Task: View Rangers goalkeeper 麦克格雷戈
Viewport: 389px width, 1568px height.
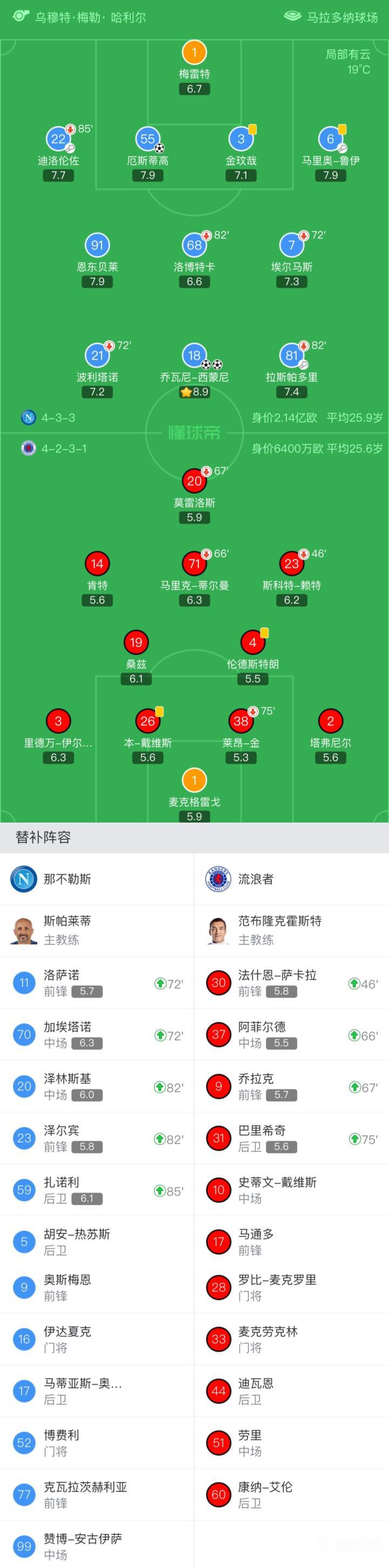Action: (x=194, y=781)
